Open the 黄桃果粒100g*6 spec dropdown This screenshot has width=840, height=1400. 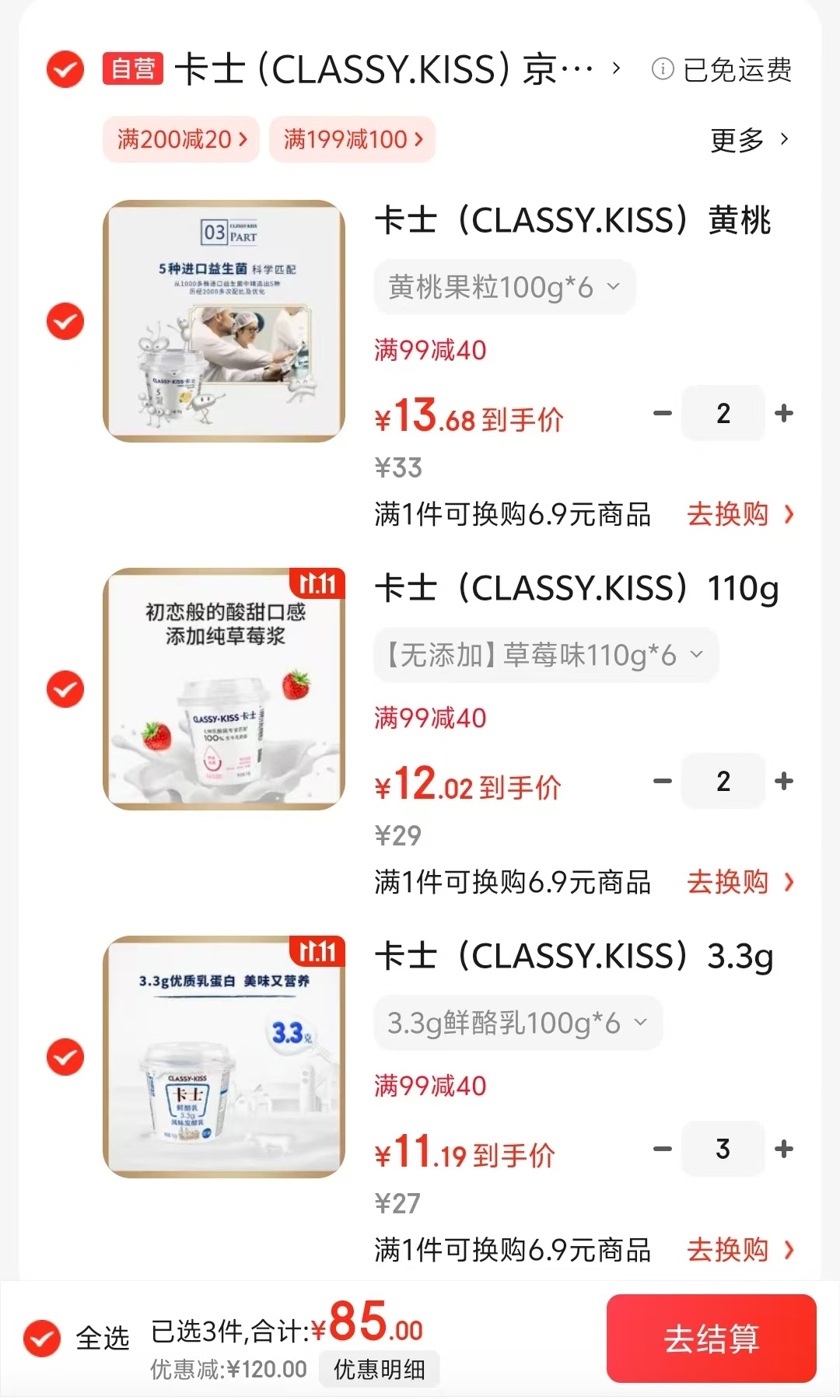click(504, 288)
